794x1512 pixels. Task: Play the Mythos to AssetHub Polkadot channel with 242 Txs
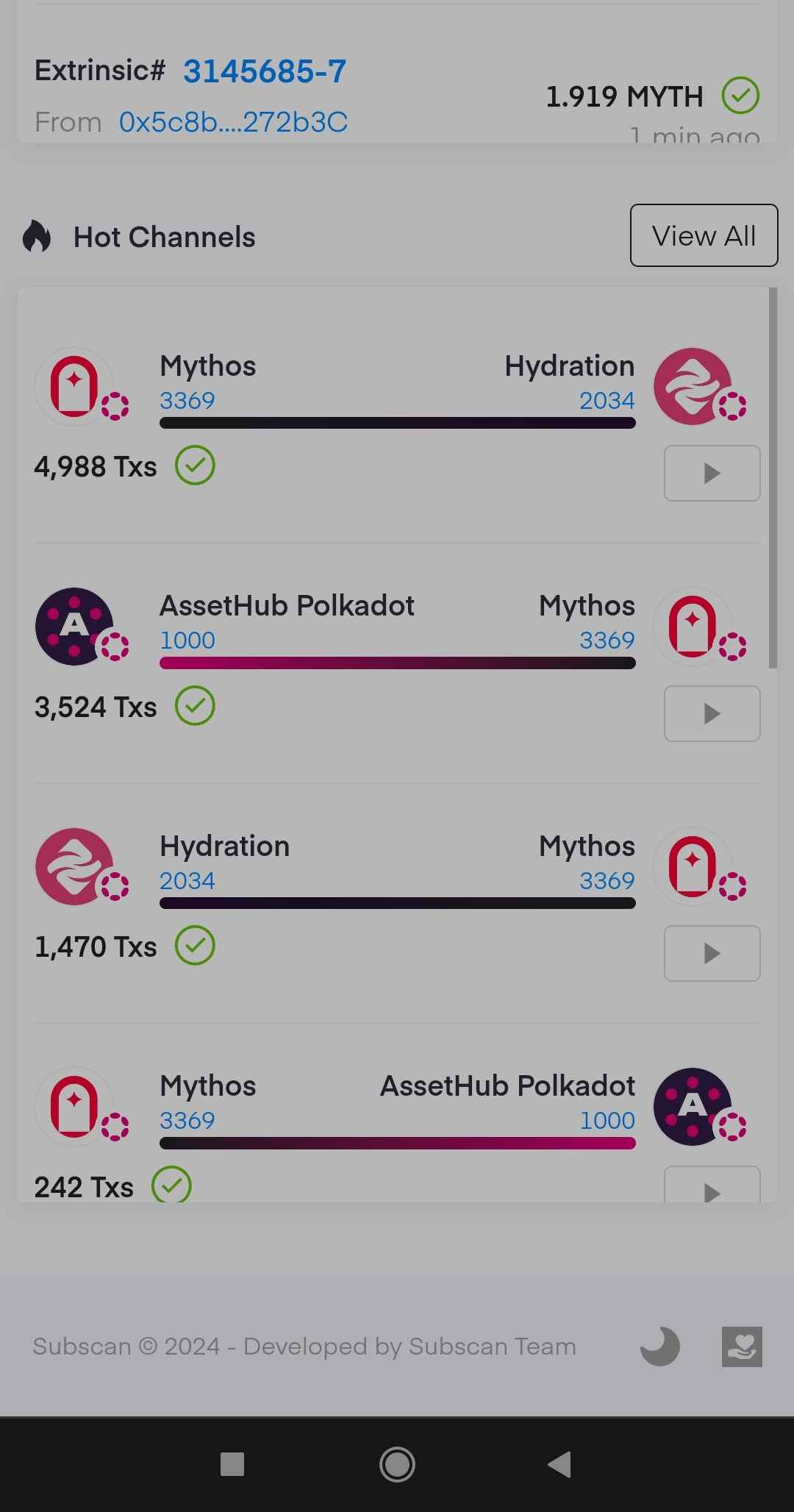(712, 1188)
